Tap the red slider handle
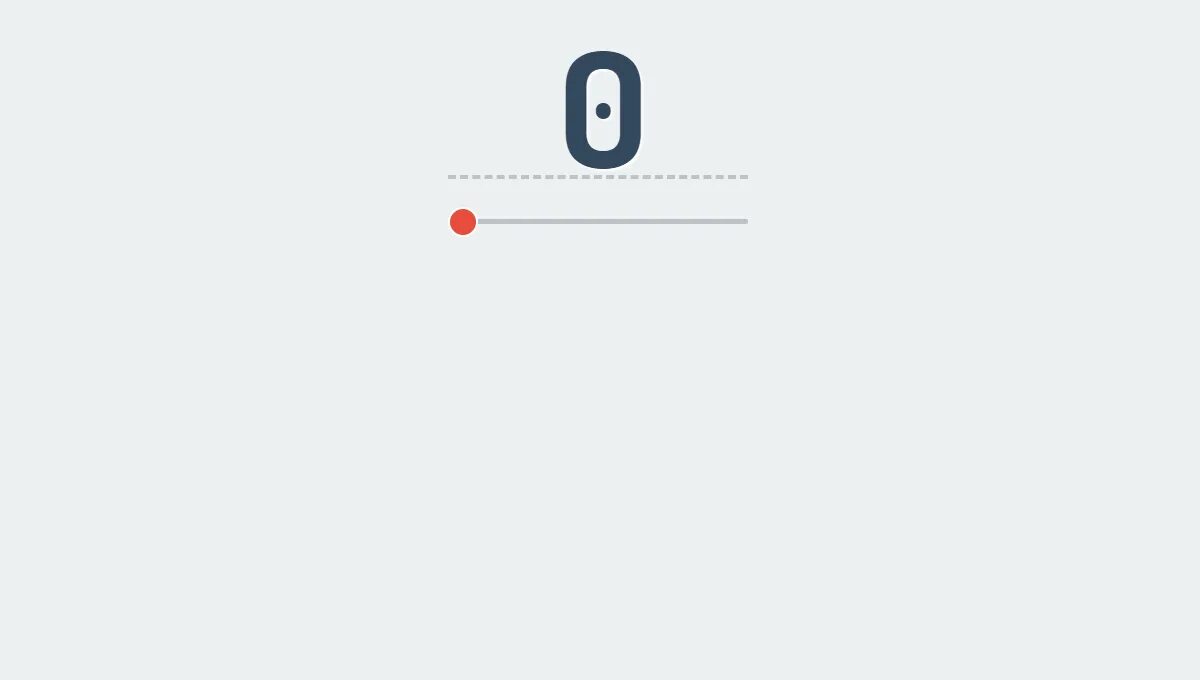Viewport: 1200px width, 680px height. pyautogui.click(x=462, y=222)
